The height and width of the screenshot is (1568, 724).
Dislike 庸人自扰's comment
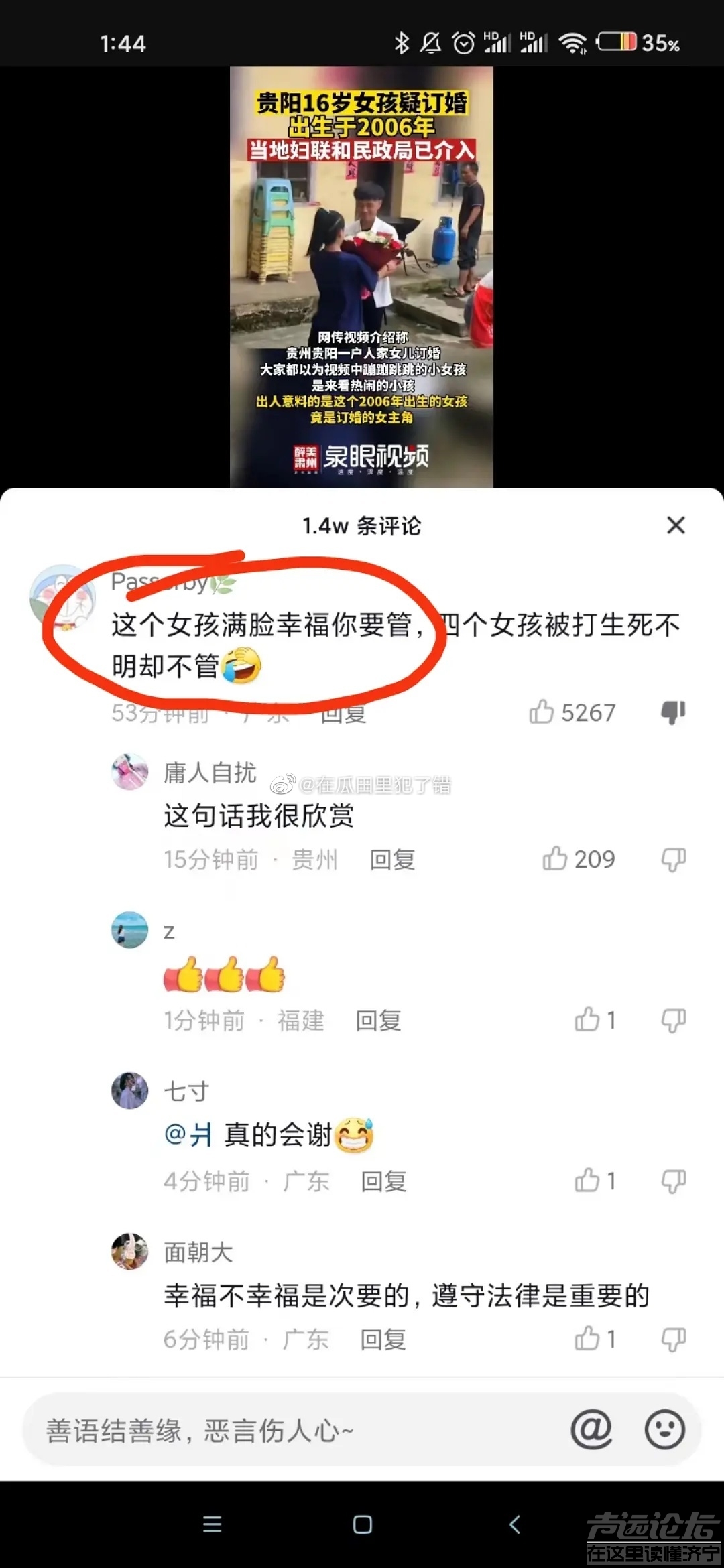click(x=673, y=859)
